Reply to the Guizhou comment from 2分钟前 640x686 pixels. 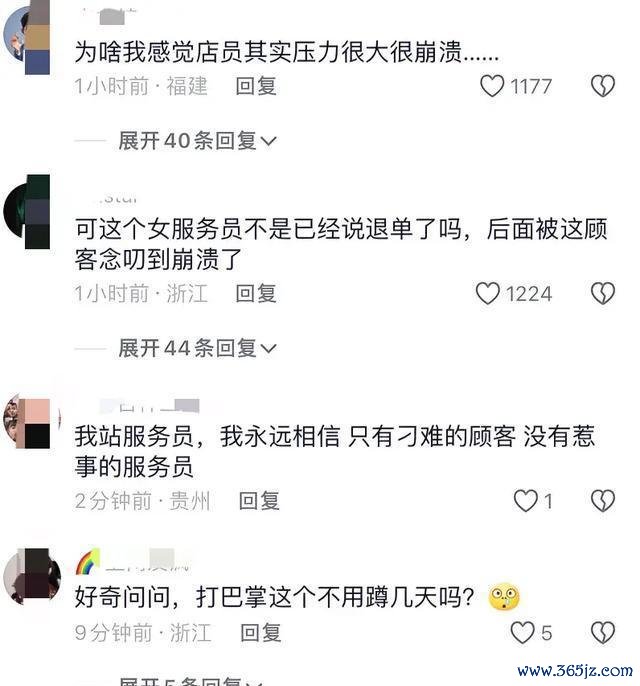point(259,501)
